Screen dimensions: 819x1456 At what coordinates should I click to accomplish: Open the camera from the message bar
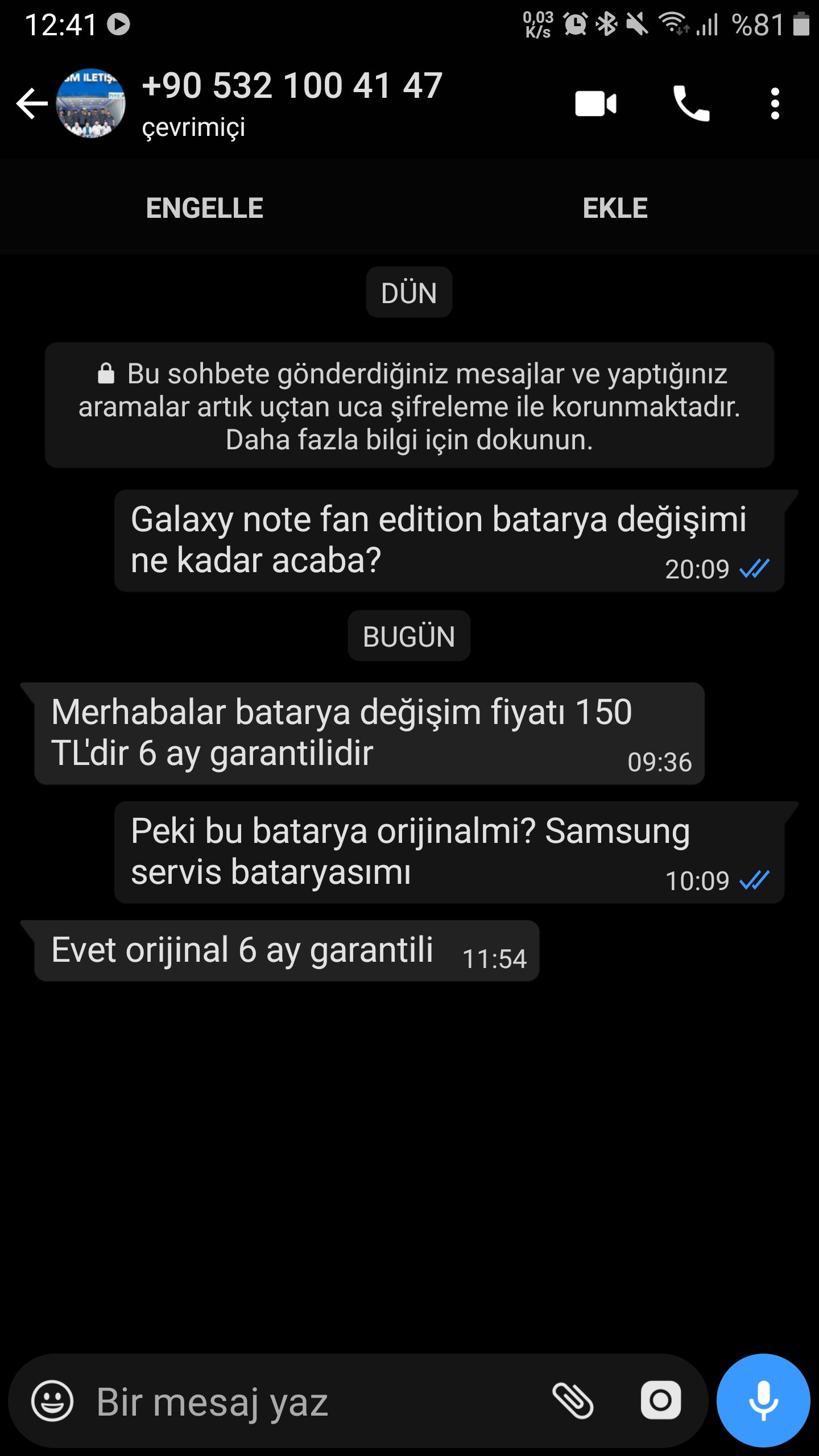coord(660,1400)
